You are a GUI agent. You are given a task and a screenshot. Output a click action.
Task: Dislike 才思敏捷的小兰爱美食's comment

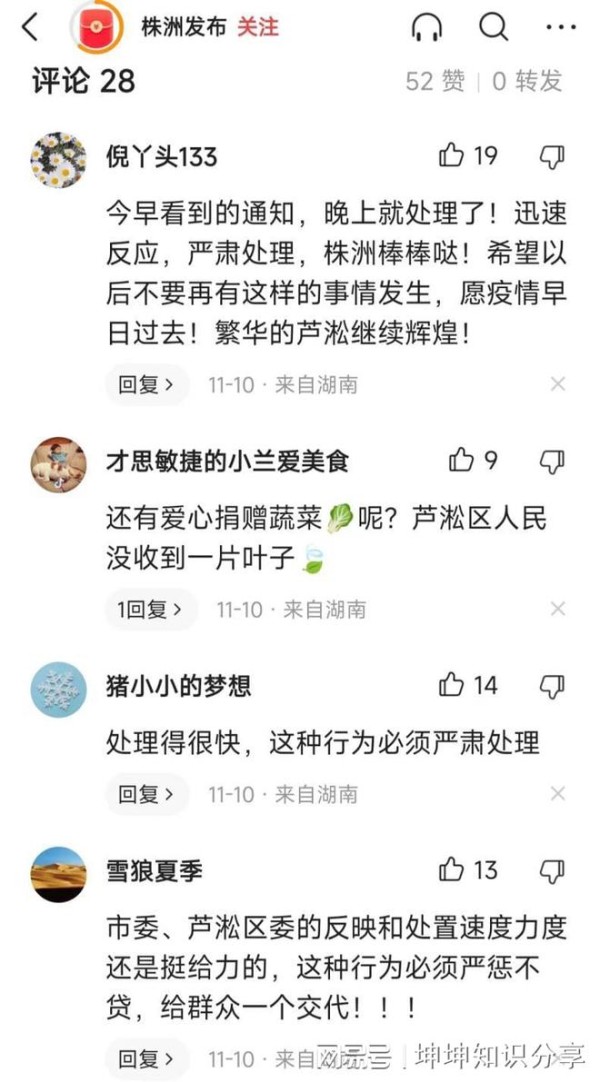(552, 460)
